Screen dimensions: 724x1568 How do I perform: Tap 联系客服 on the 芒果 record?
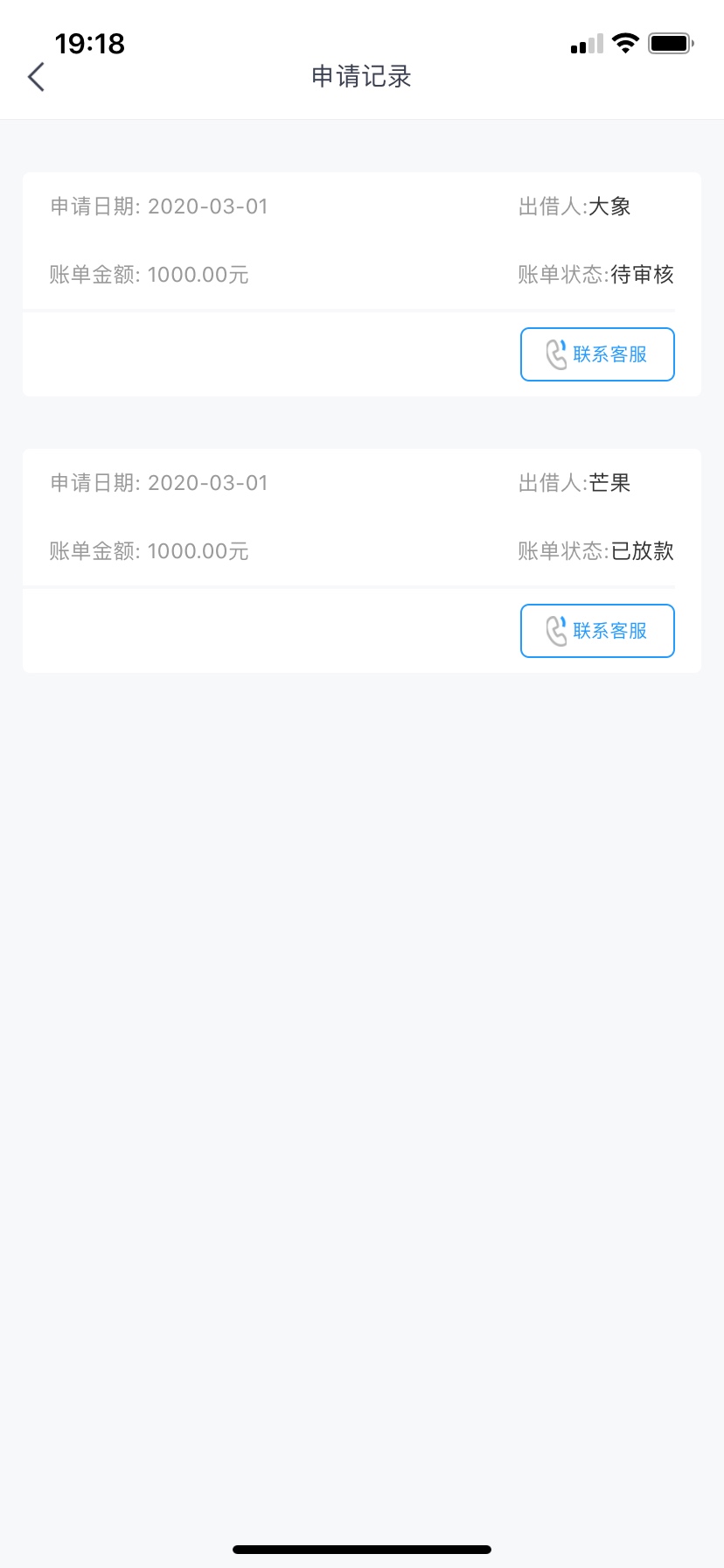pos(597,631)
